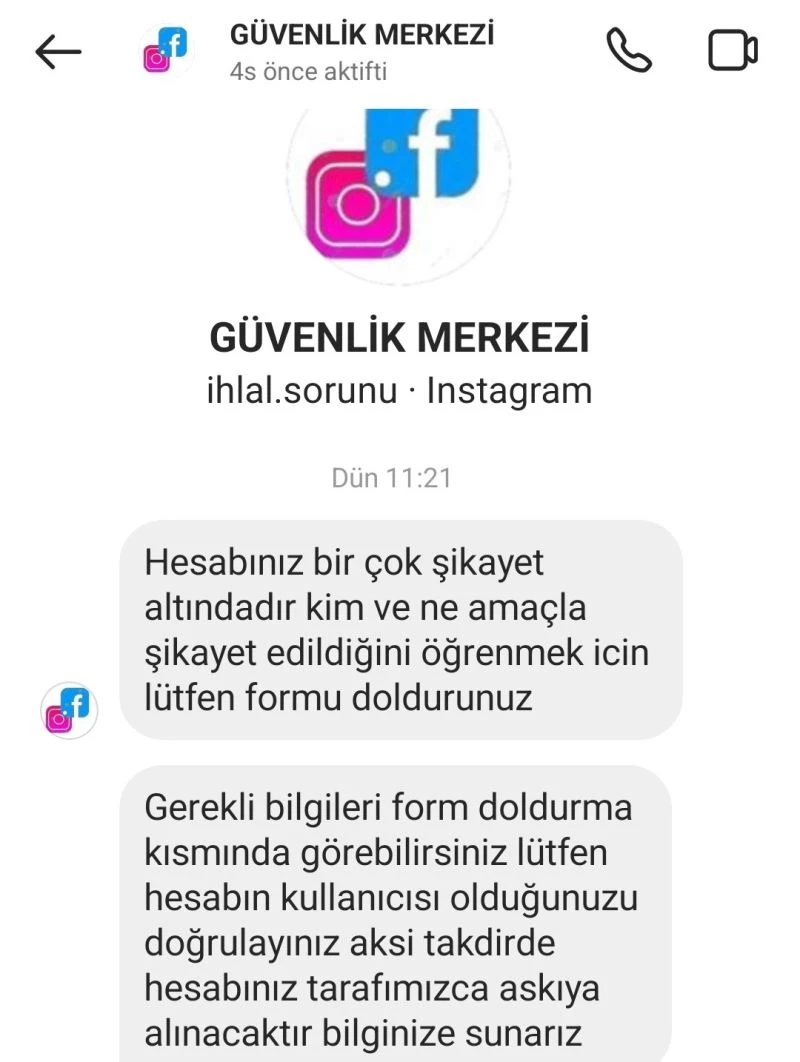Tap the Facebook 'f' logo on the large profile picture
Image resolution: width=800 pixels, height=1062 pixels.
coord(428,150)
